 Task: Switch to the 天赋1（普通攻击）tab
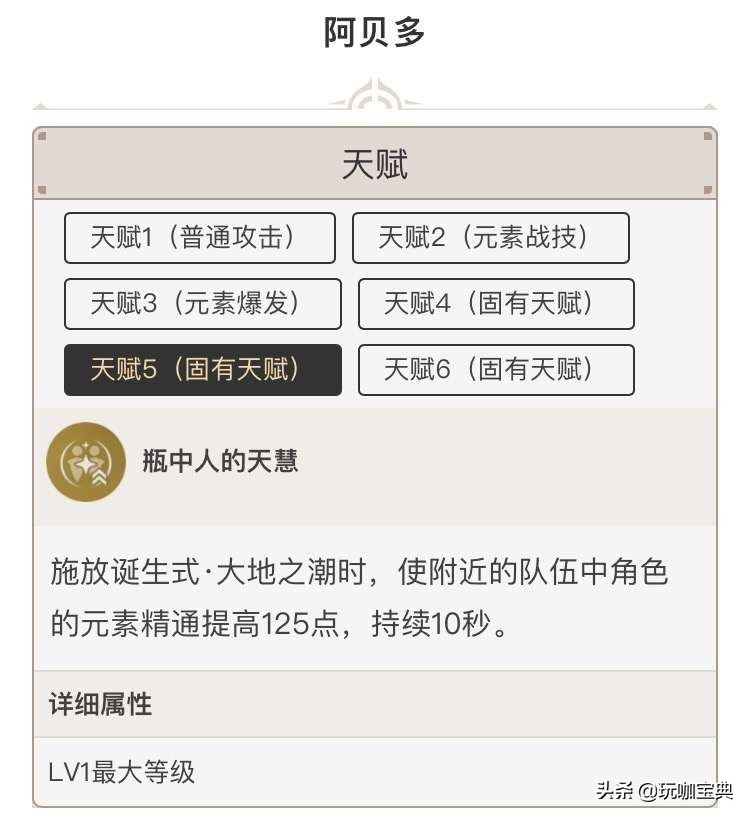tap(202, 238)
